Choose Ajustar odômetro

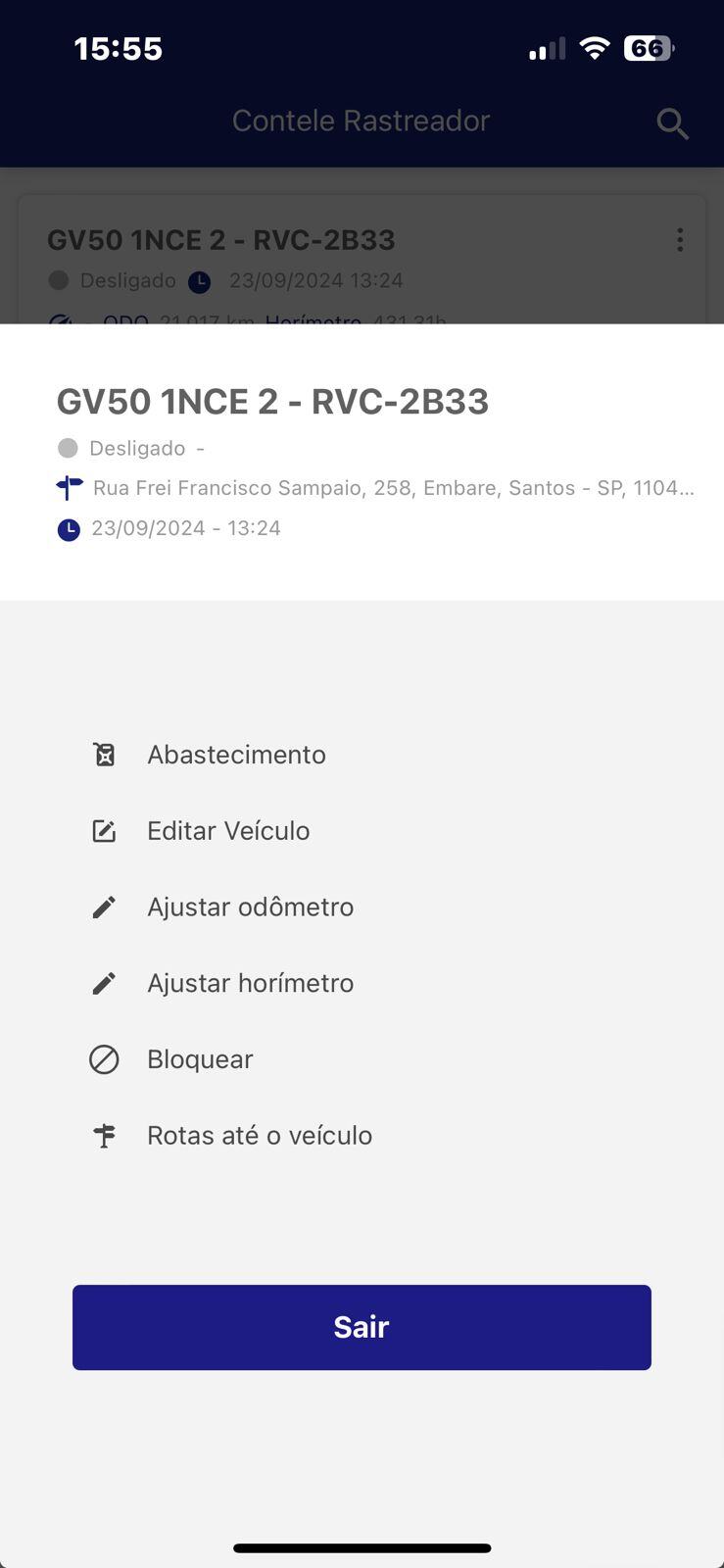pos(250,907)
